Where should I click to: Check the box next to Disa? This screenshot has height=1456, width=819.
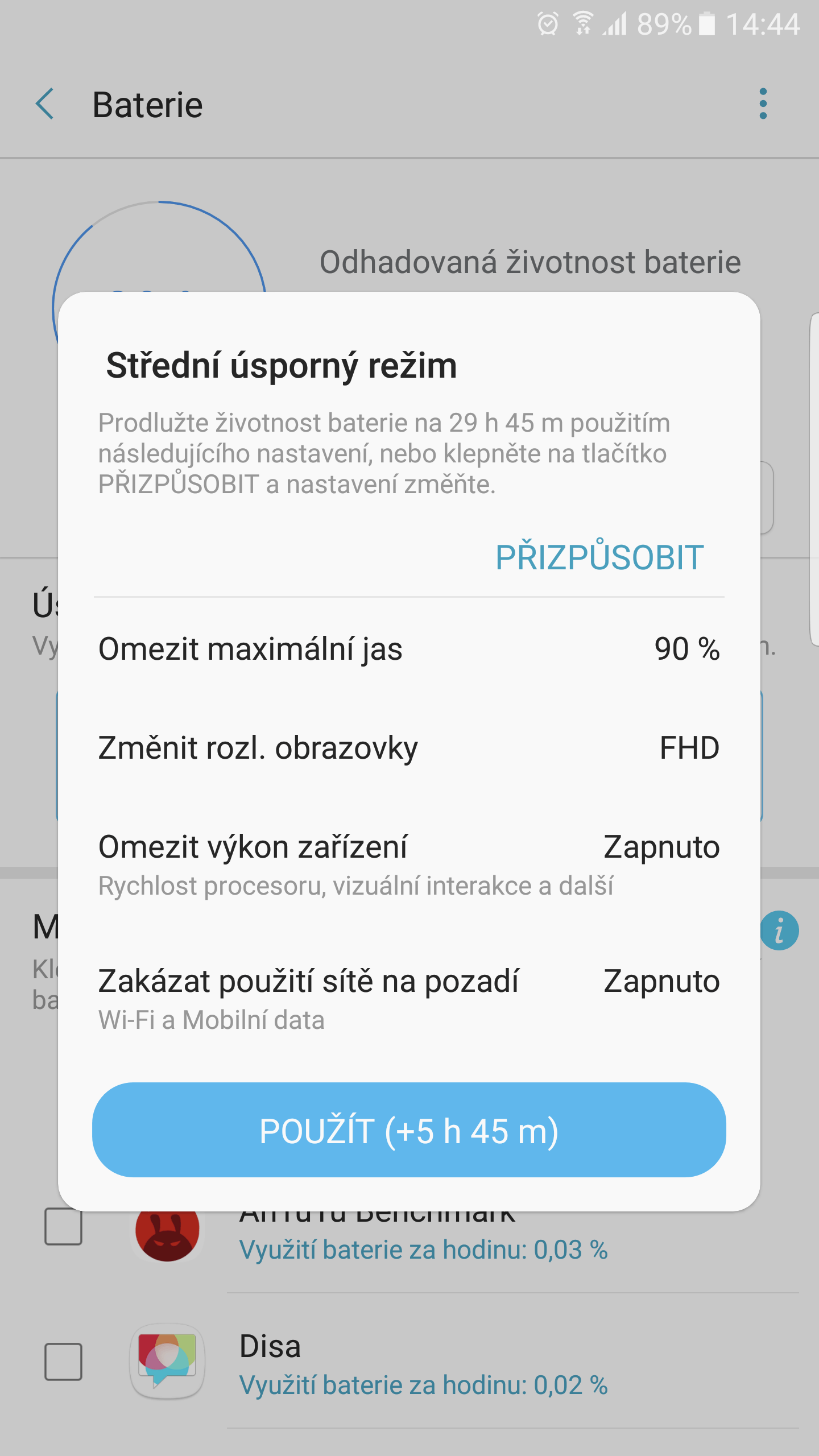(63, 1362)
